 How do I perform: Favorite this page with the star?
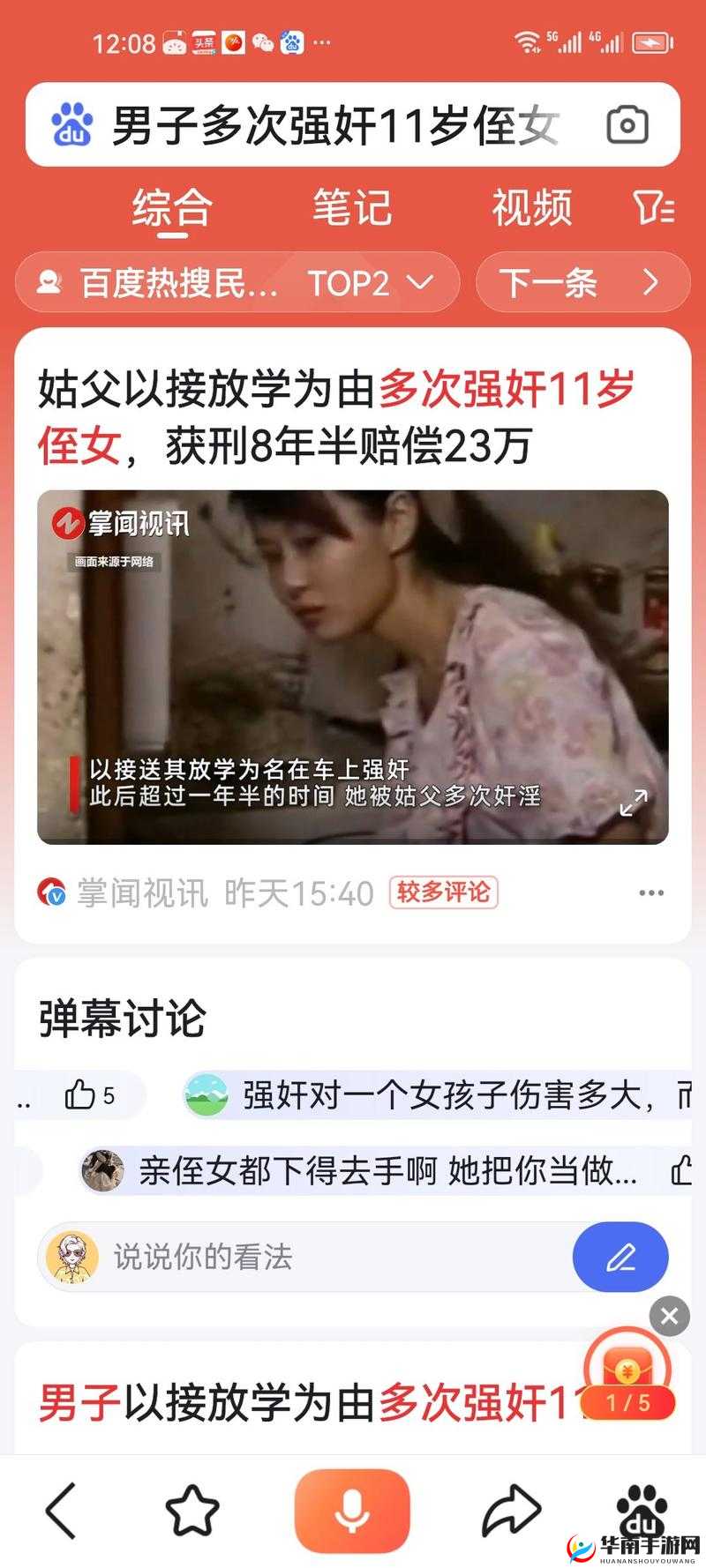pyautogui.click(x=190, y=1510)
